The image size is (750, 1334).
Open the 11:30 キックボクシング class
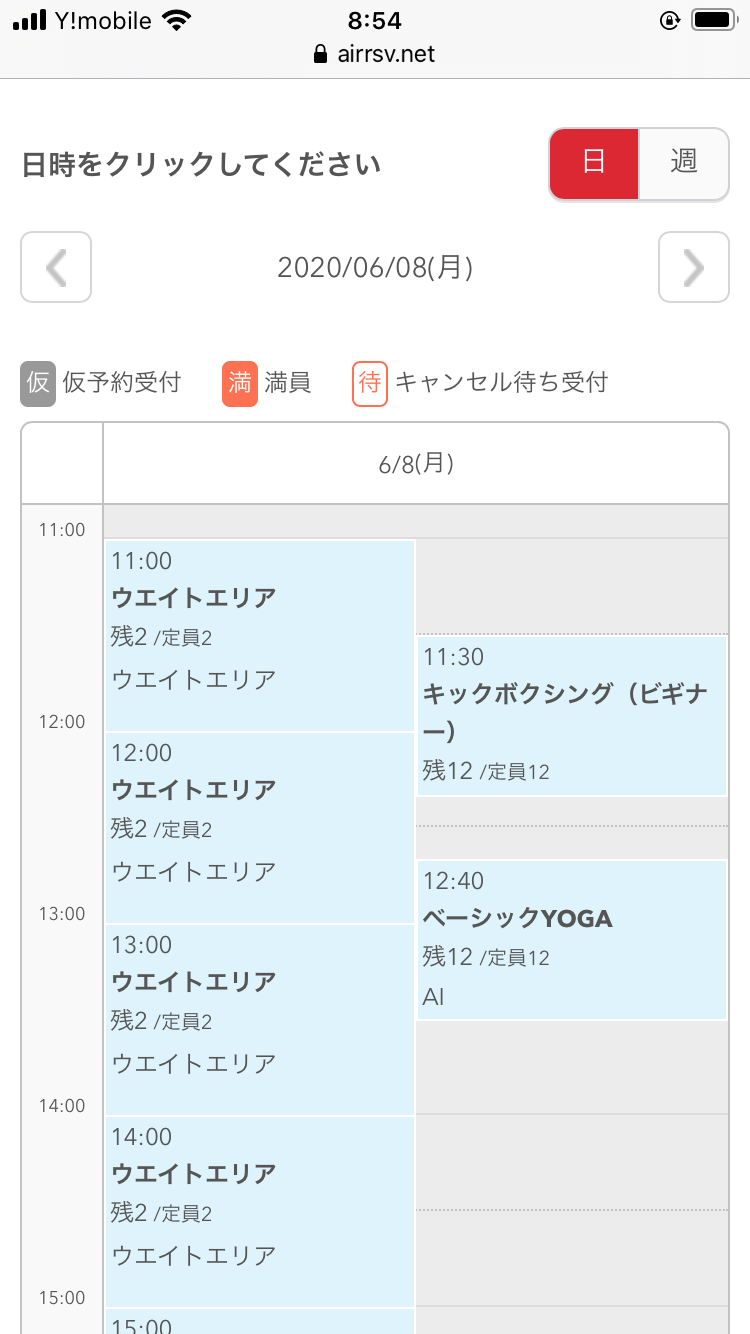571,715
